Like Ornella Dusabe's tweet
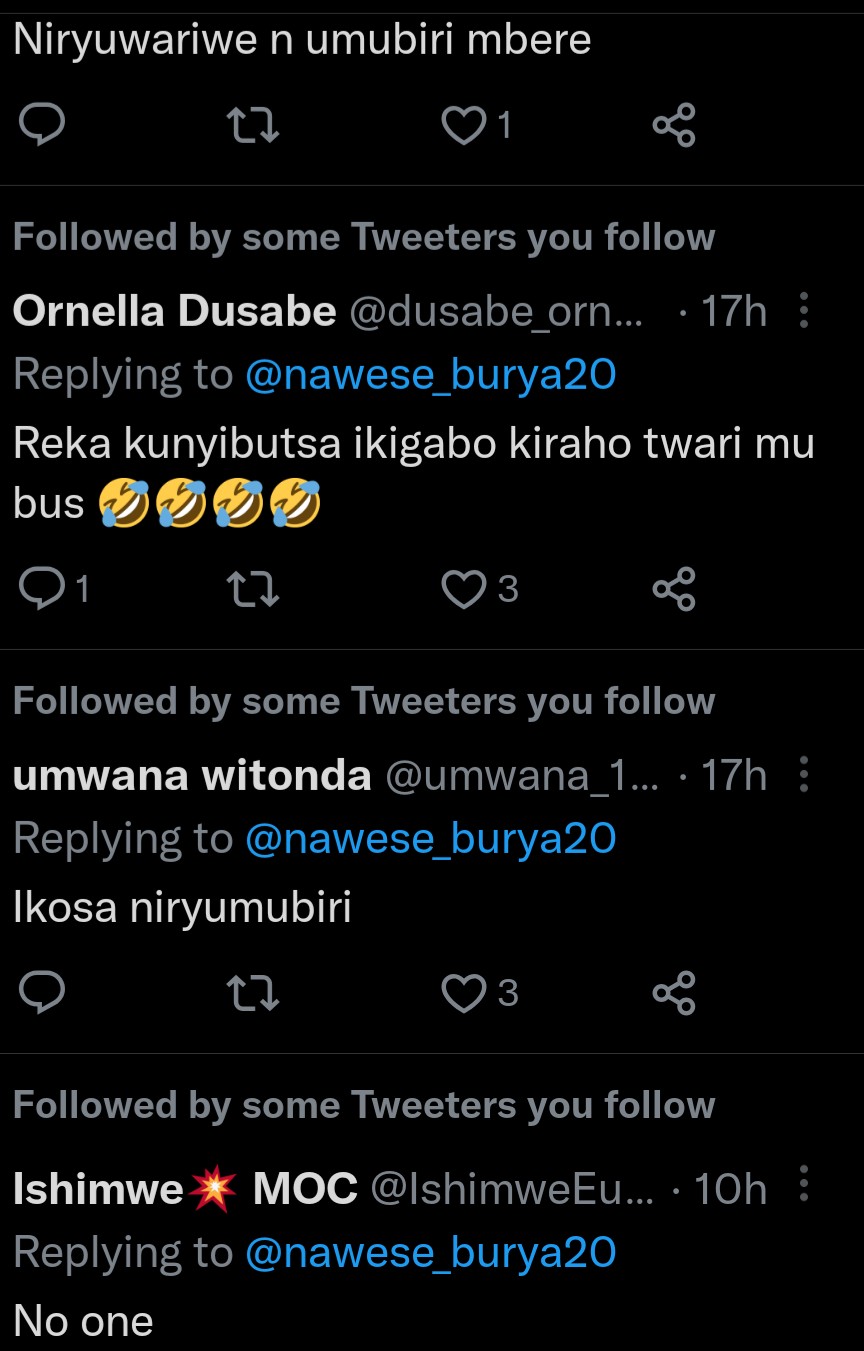 (464, 590)
